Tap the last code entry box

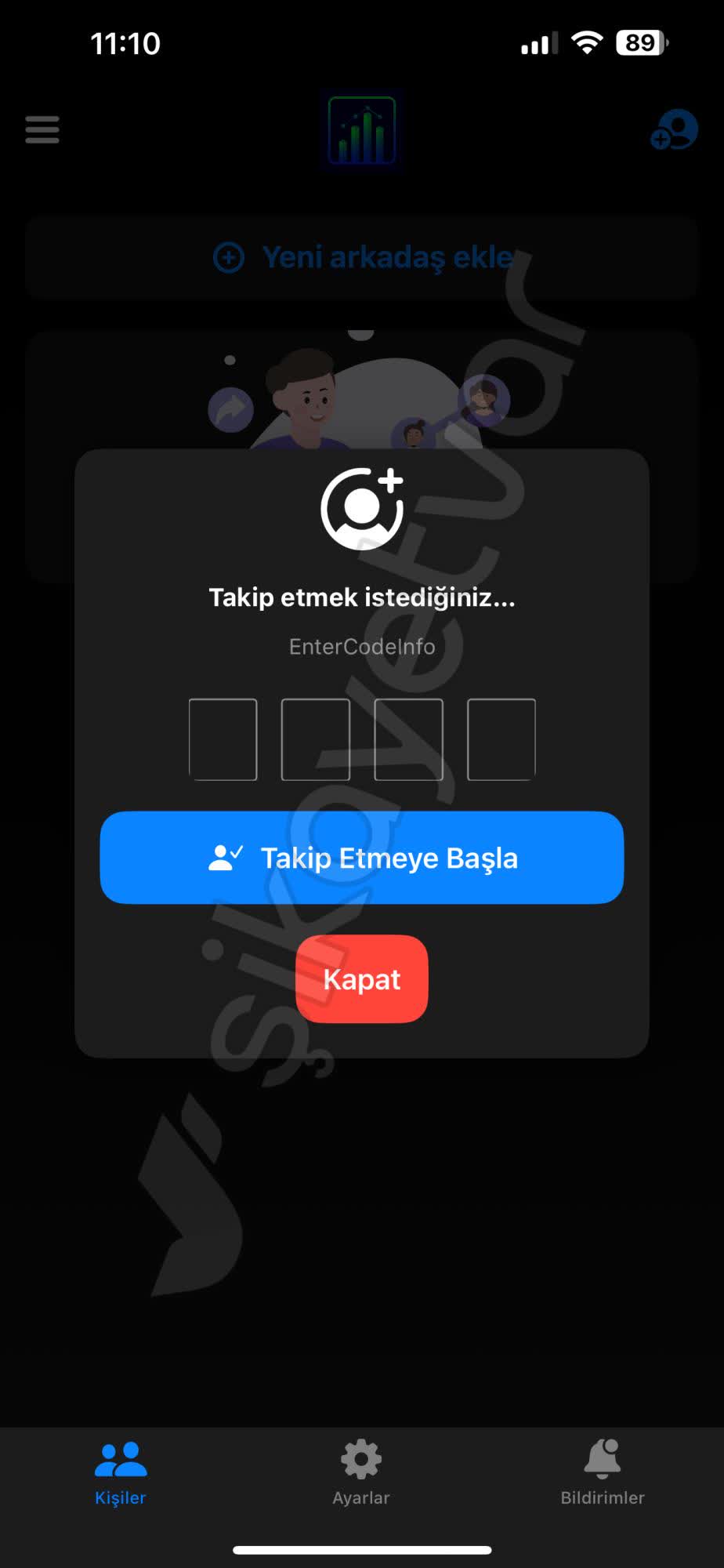501,739
